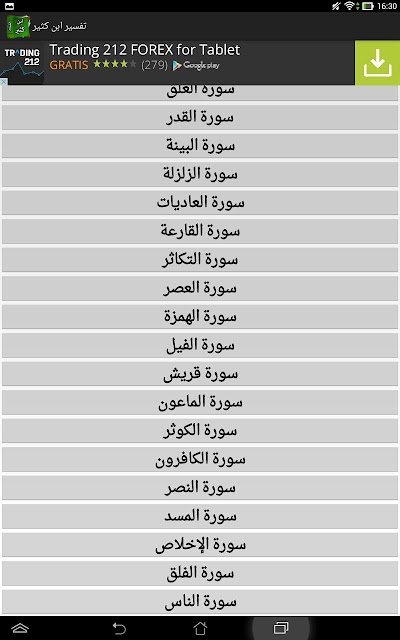
Task: Select سورة الزلزلة
Action: 200,175
